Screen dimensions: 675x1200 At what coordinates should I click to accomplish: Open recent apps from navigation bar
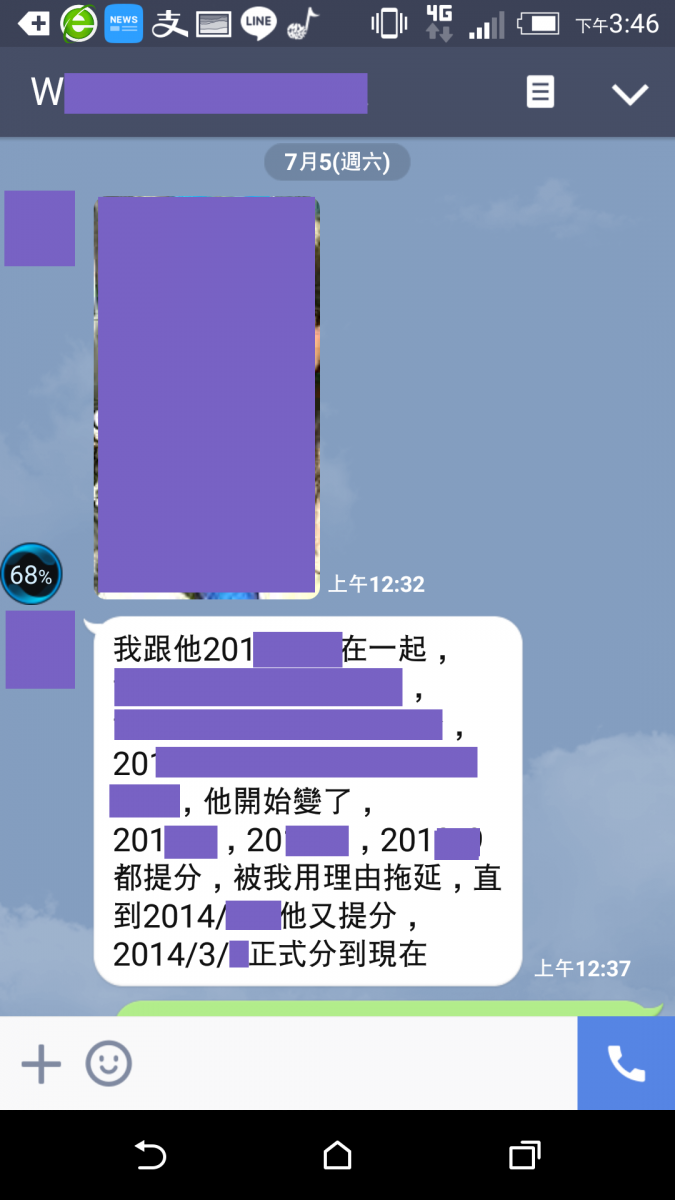pyautogui.click(x=525, y=1156)
